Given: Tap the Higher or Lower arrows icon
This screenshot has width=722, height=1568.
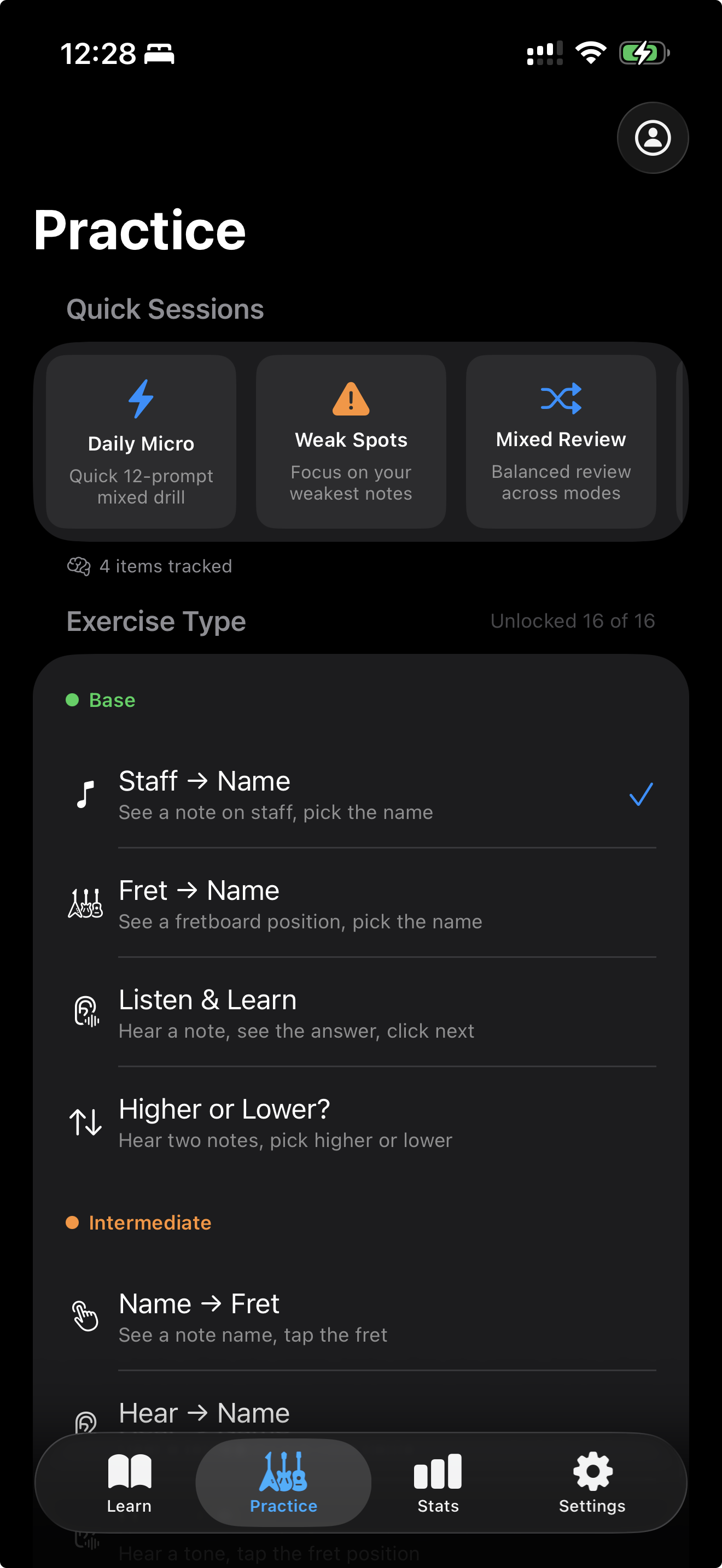Looking at the screenshot, I should (x=85, y=1122).
